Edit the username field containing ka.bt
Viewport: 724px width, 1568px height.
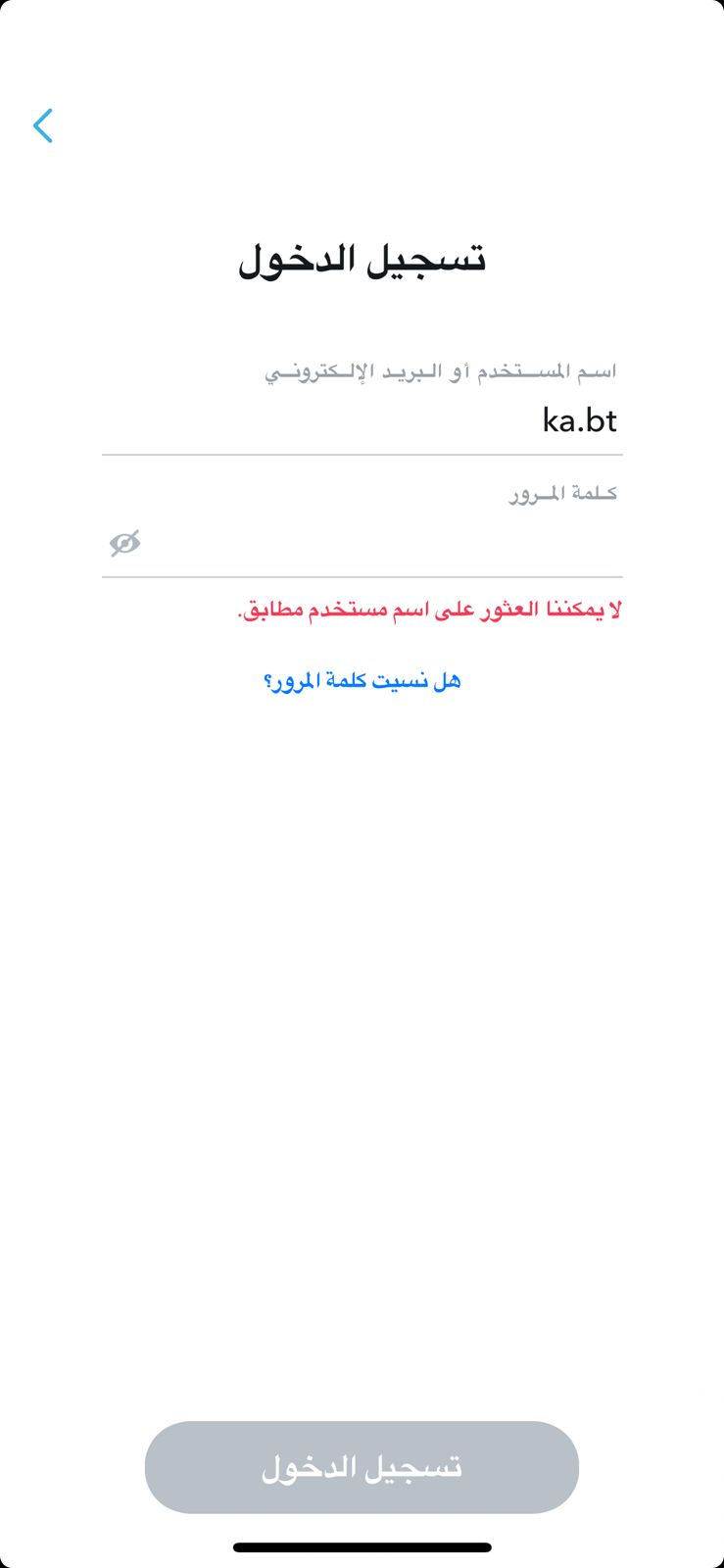pos(362,421)
